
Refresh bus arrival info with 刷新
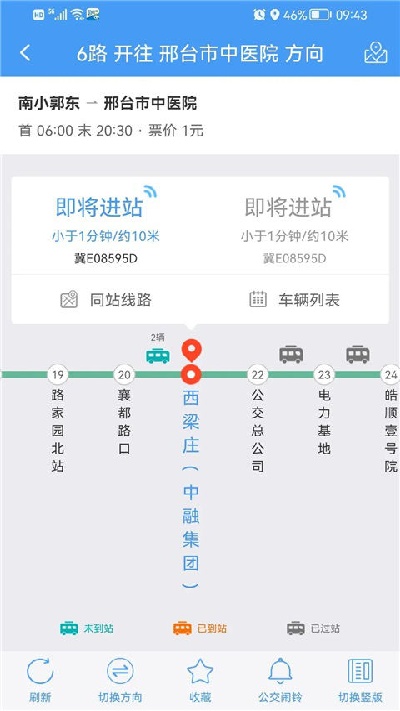point(40,681)
